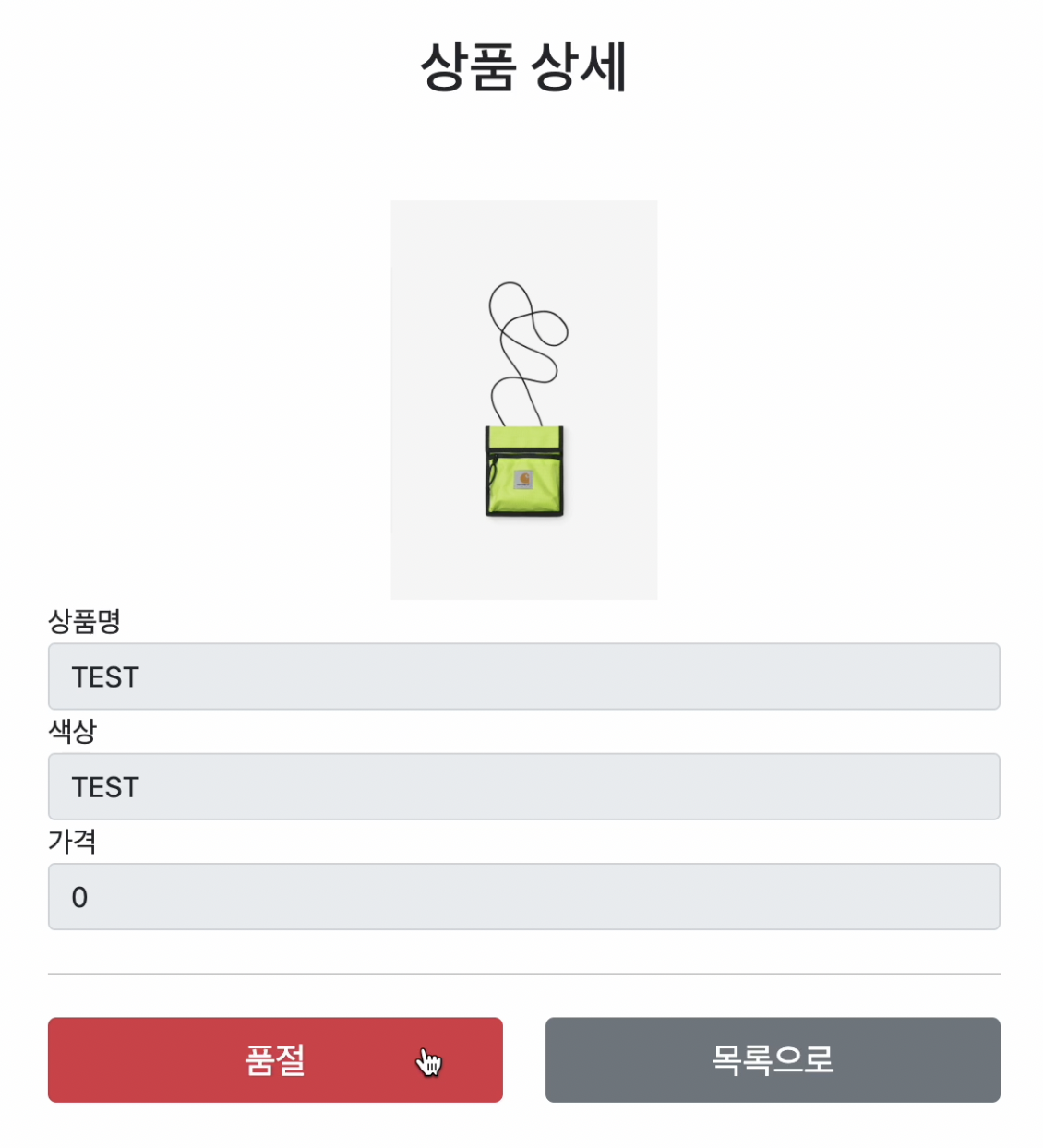The width and height of the screenshot is (1043, 1148).
Task: Focus the product name TEST textbox
Action: pos(524,676)
